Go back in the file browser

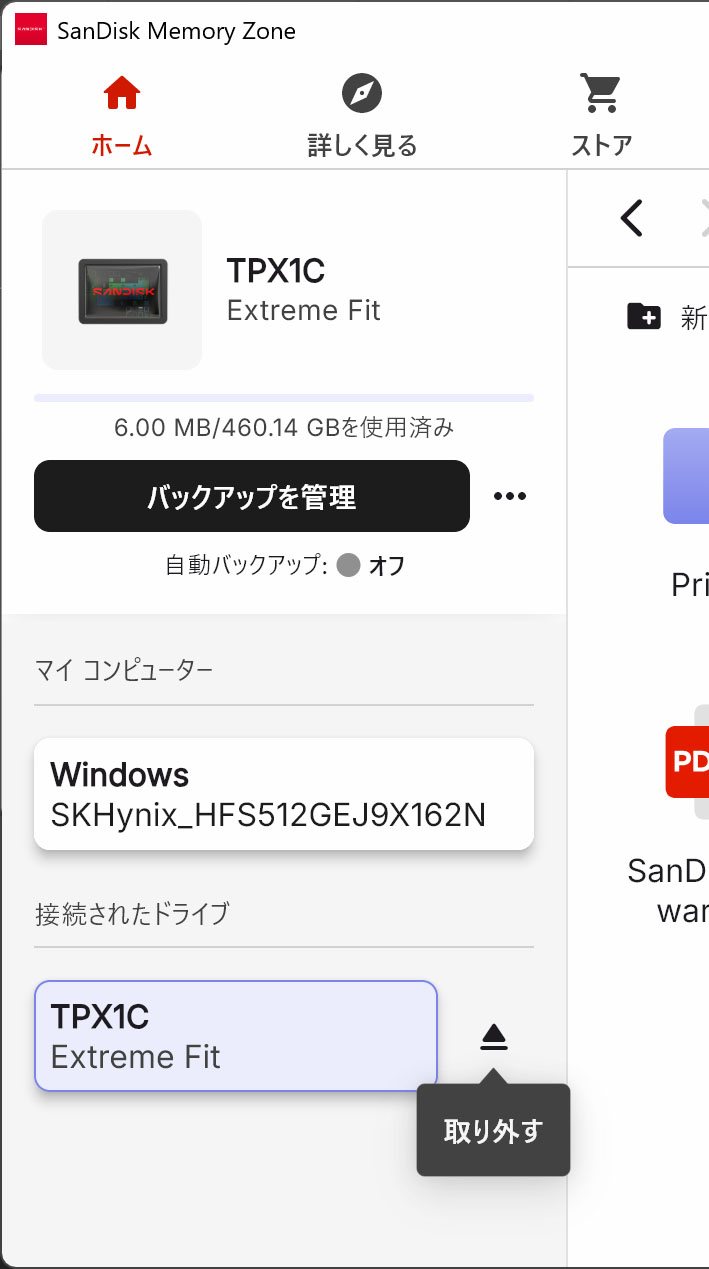click(631, 218)
